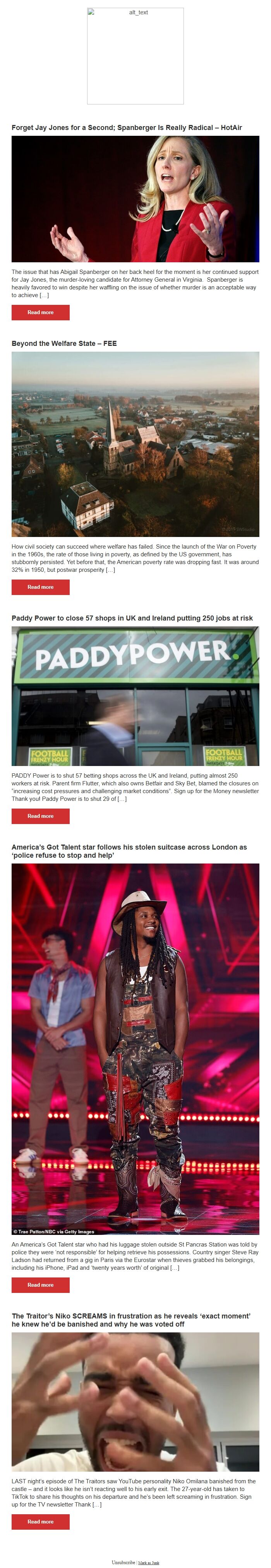Tap Read more under the Spanberger HotAir article

(x=40, y=312)
